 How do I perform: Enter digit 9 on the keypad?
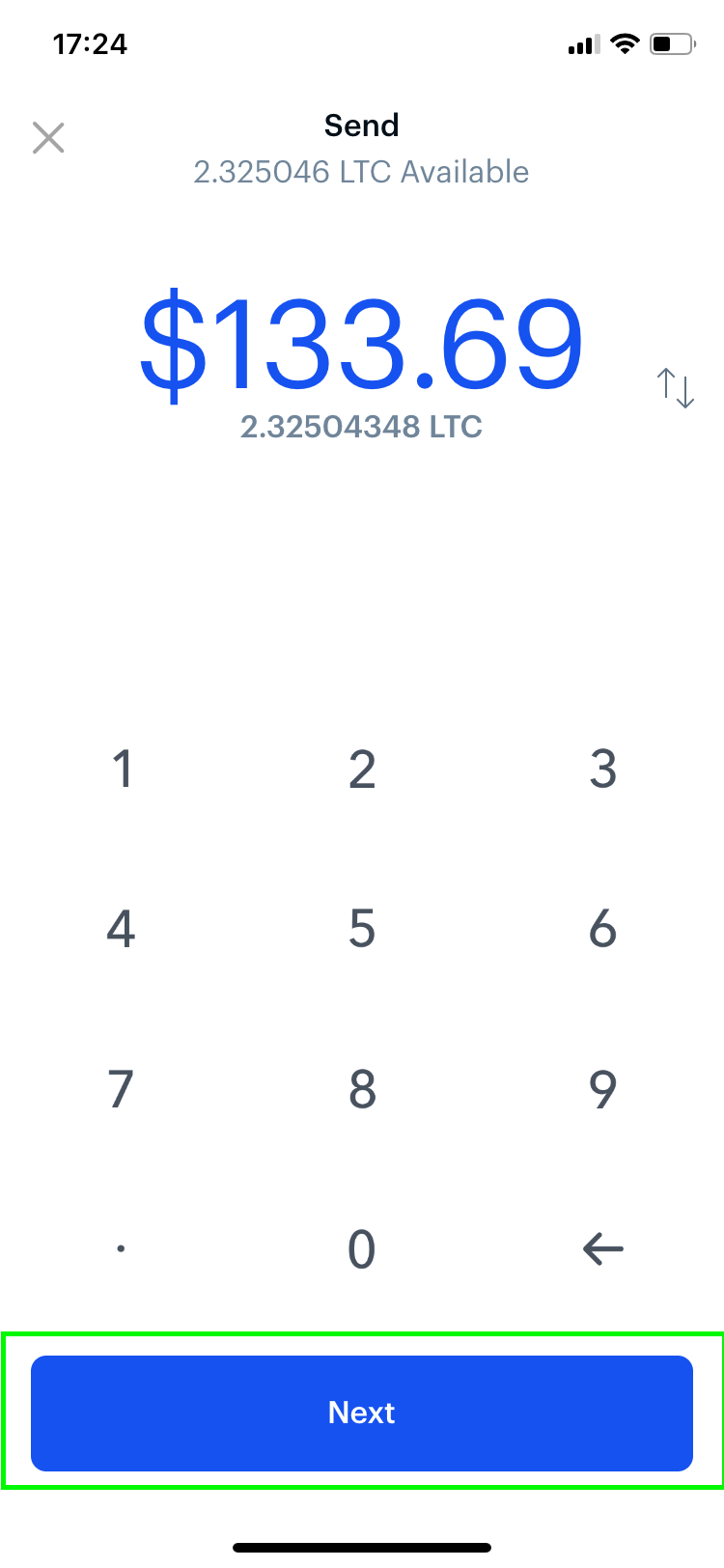[603, 1089]
